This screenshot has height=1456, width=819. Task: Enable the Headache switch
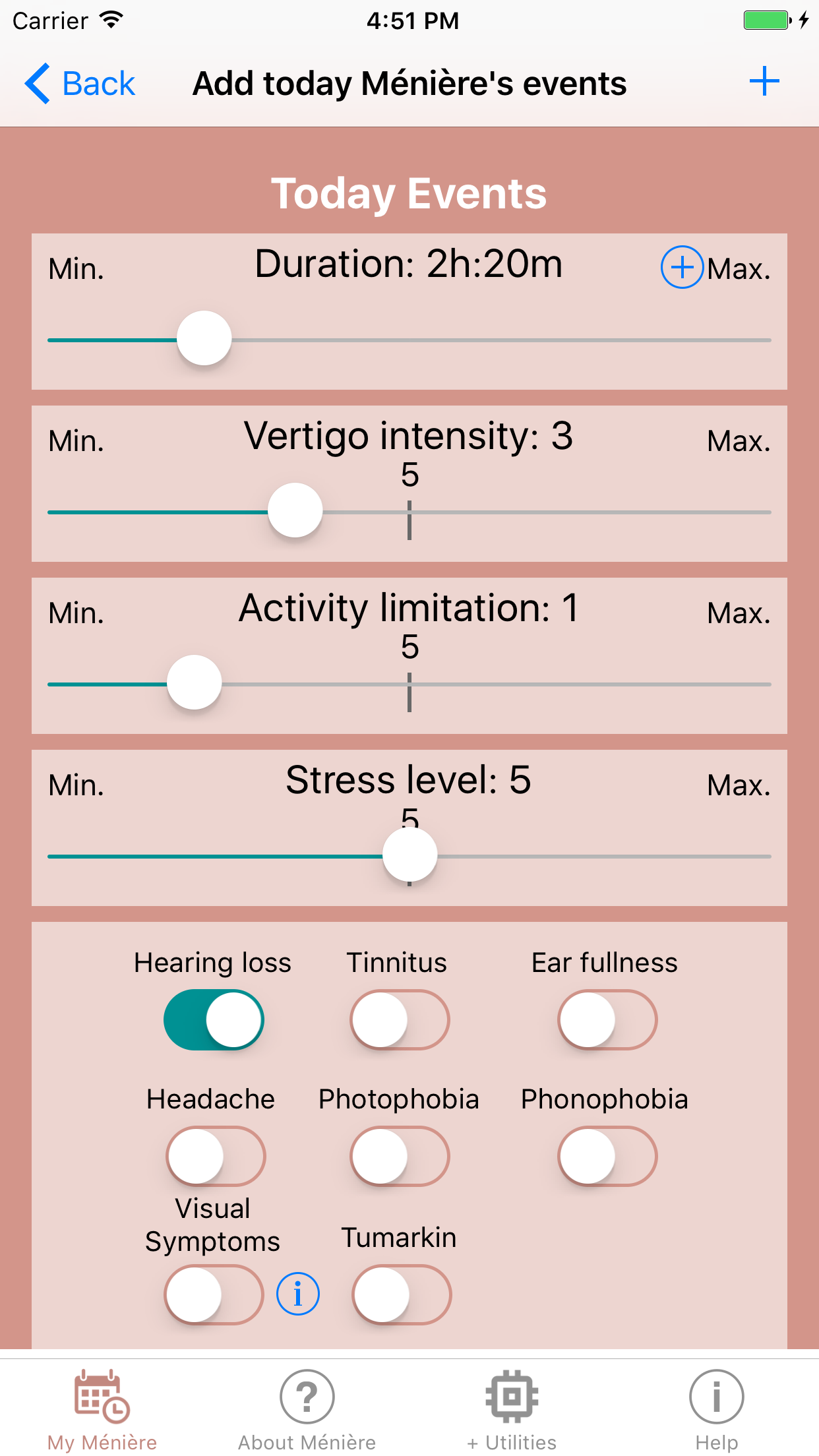pyautogui.click(x=213, y=1155)
